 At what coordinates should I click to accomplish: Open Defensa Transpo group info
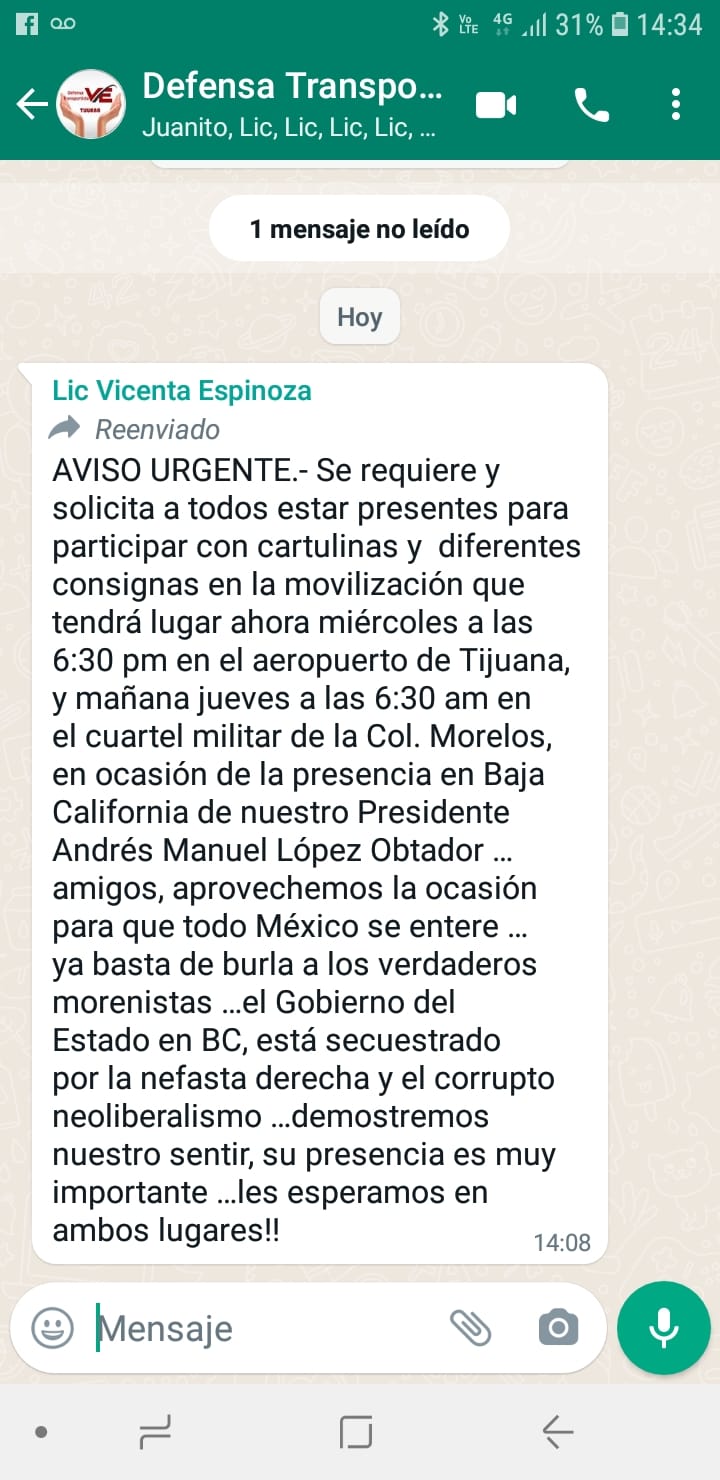pos(292,104)
